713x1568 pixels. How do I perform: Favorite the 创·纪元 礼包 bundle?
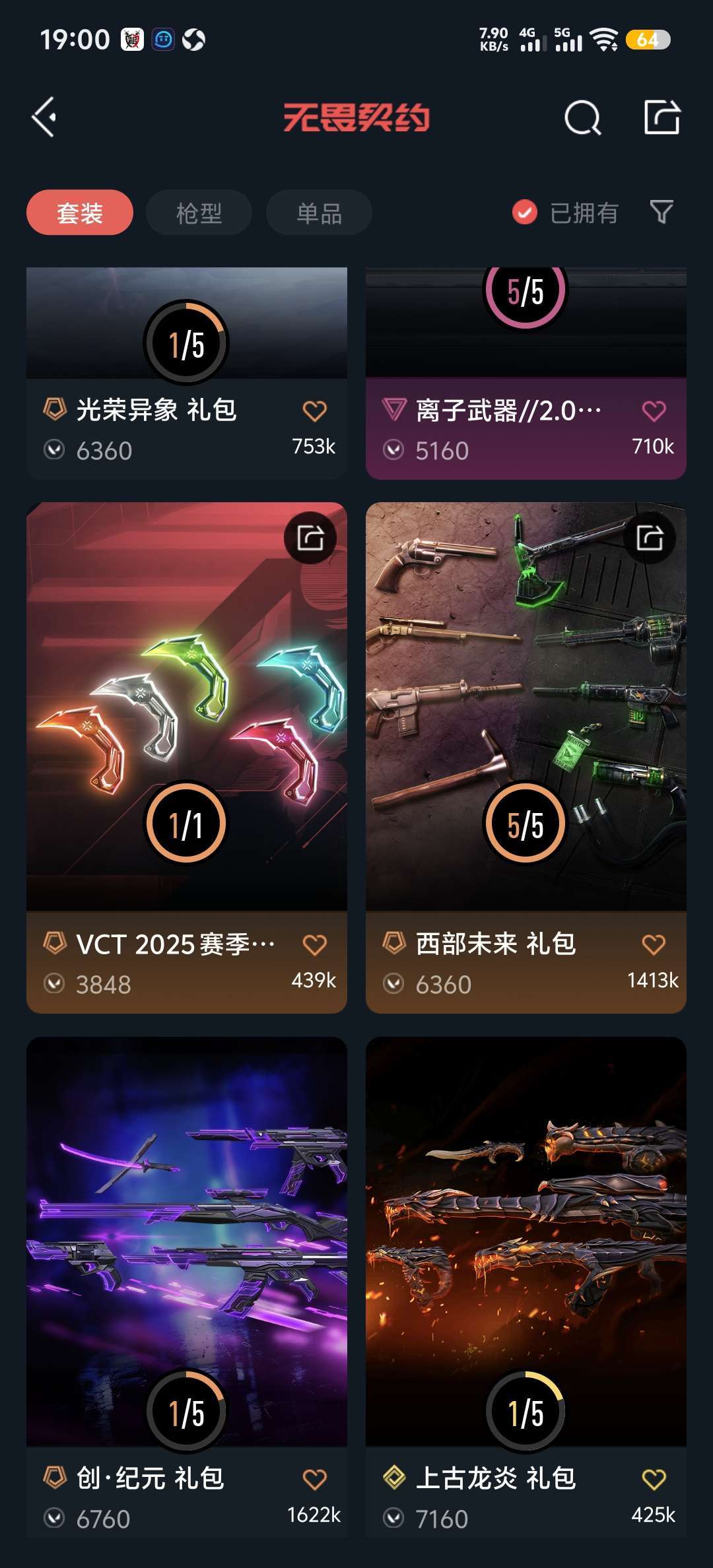coord(314,1479)
